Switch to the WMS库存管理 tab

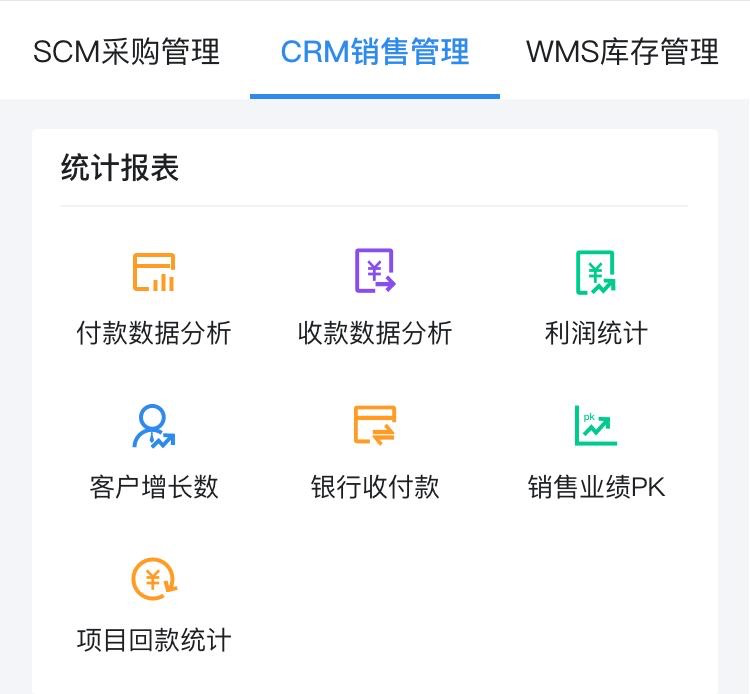(x=622, y=51)
